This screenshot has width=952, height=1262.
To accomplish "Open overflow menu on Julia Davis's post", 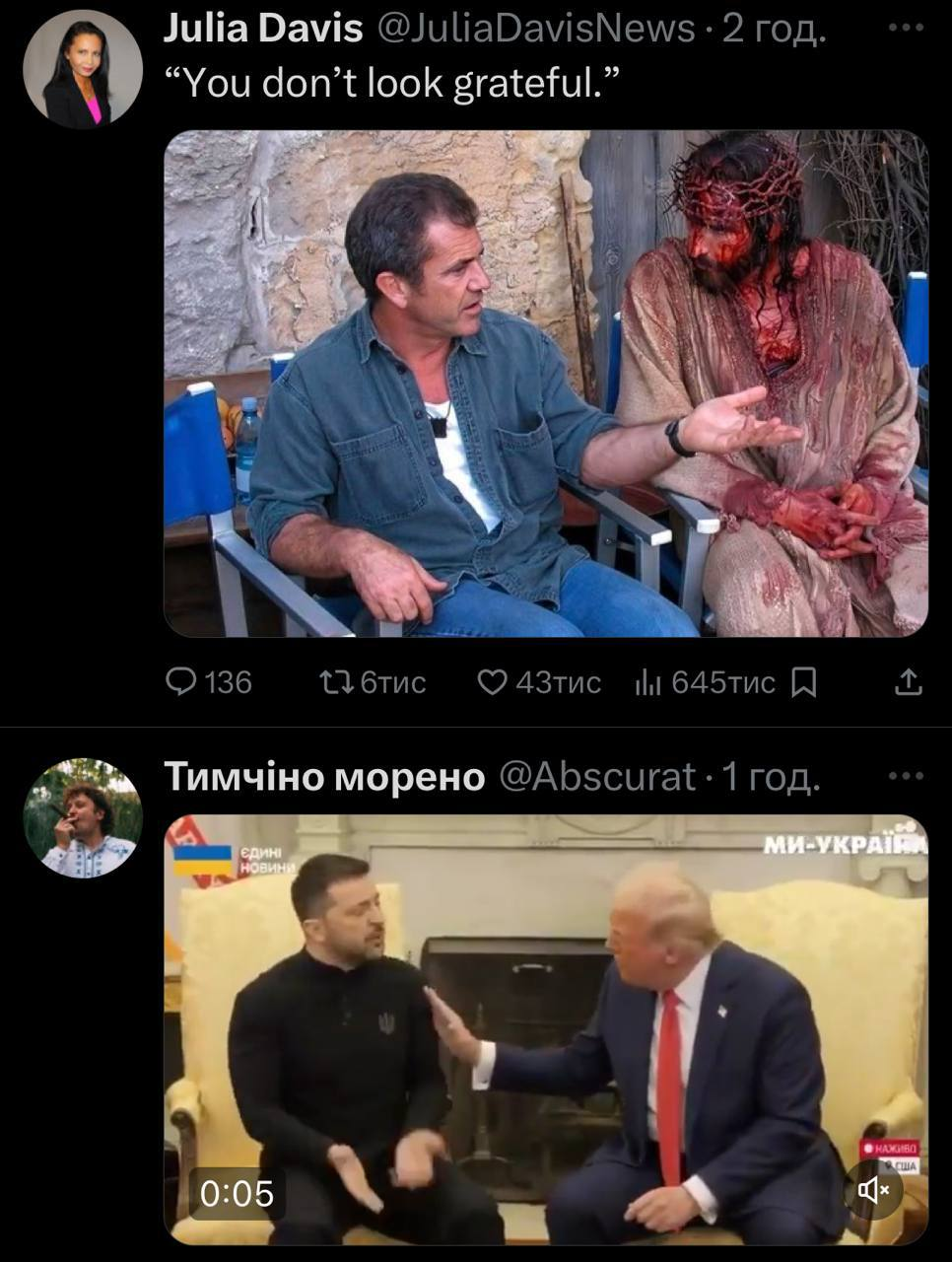I will [906, 29].
